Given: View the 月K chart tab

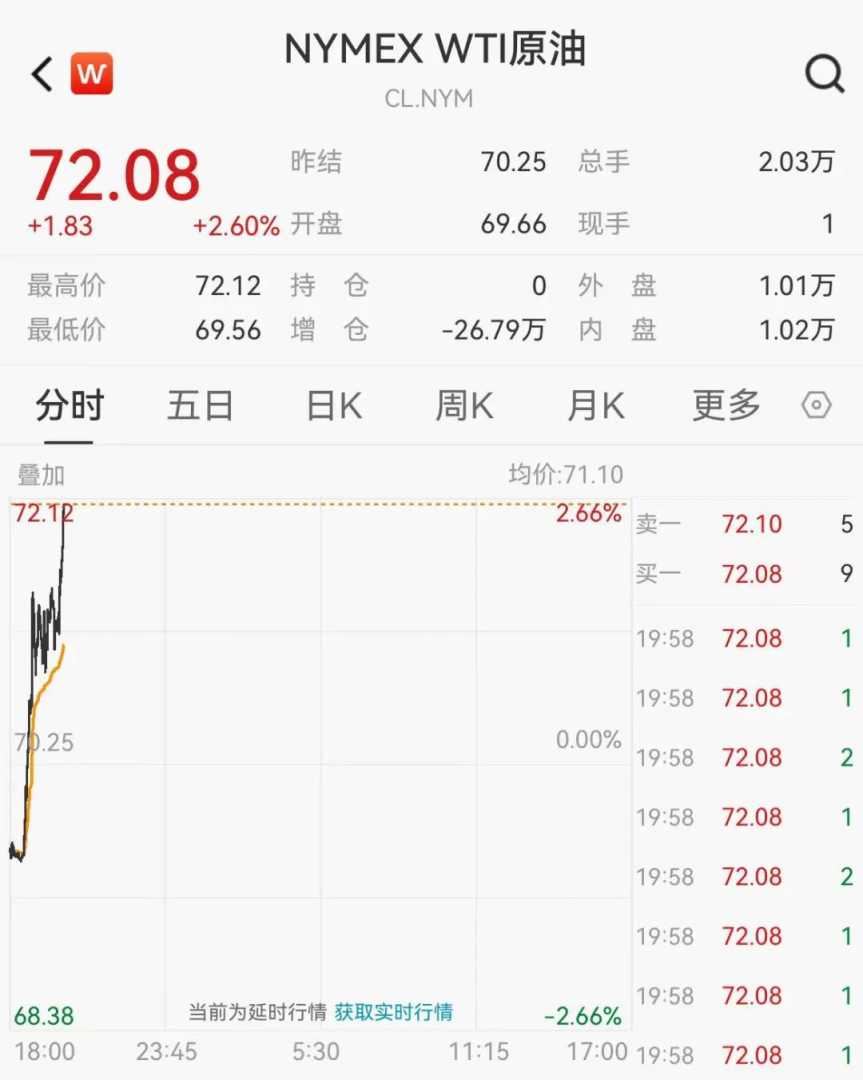Looking at the screenshot, I should pos(596,406).
